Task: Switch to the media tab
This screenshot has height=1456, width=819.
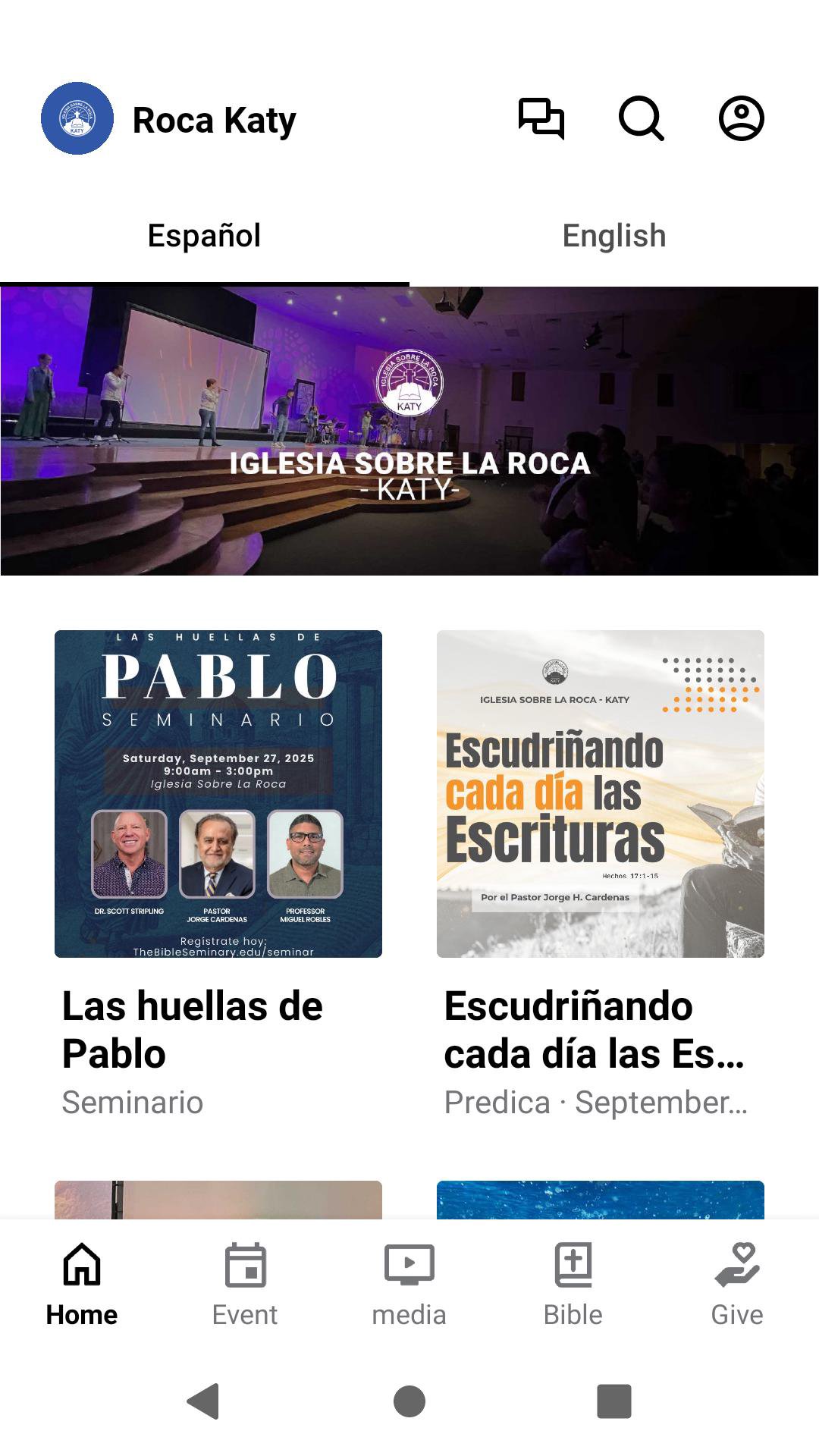Action: click(x=409, y=1283)
